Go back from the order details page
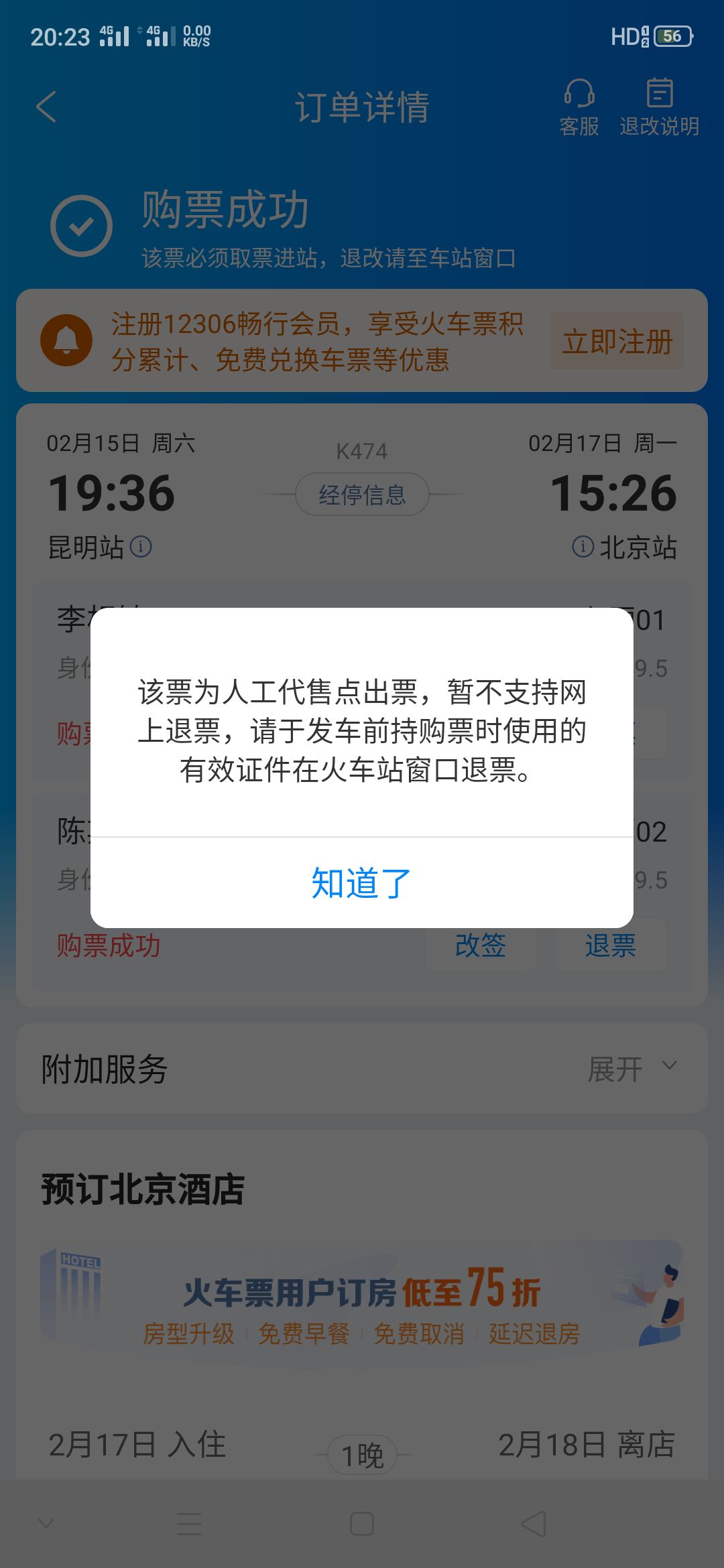This screenshot has width=724, height=1568. pyautogui.click(x=46, y=107)
